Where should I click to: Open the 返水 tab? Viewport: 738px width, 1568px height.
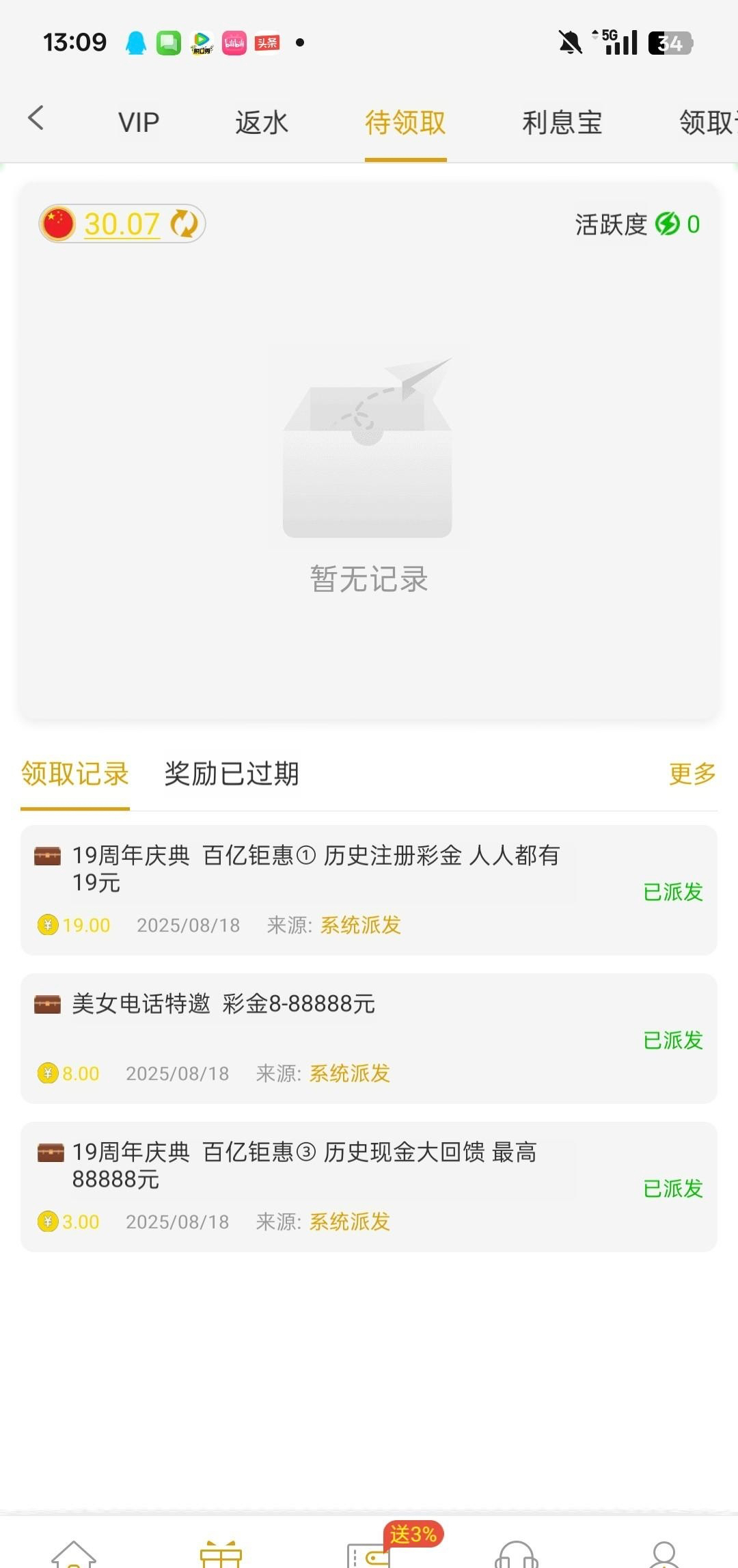point(262,123)
